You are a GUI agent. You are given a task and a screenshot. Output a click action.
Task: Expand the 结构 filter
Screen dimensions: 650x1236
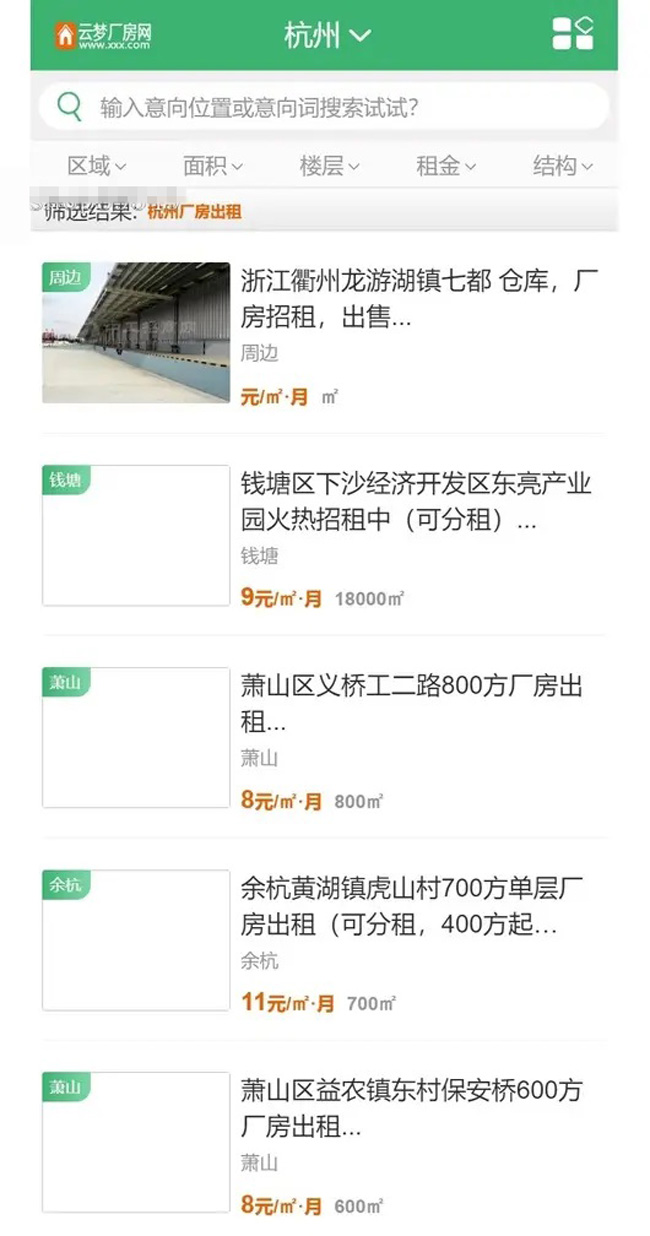(562, 166)
